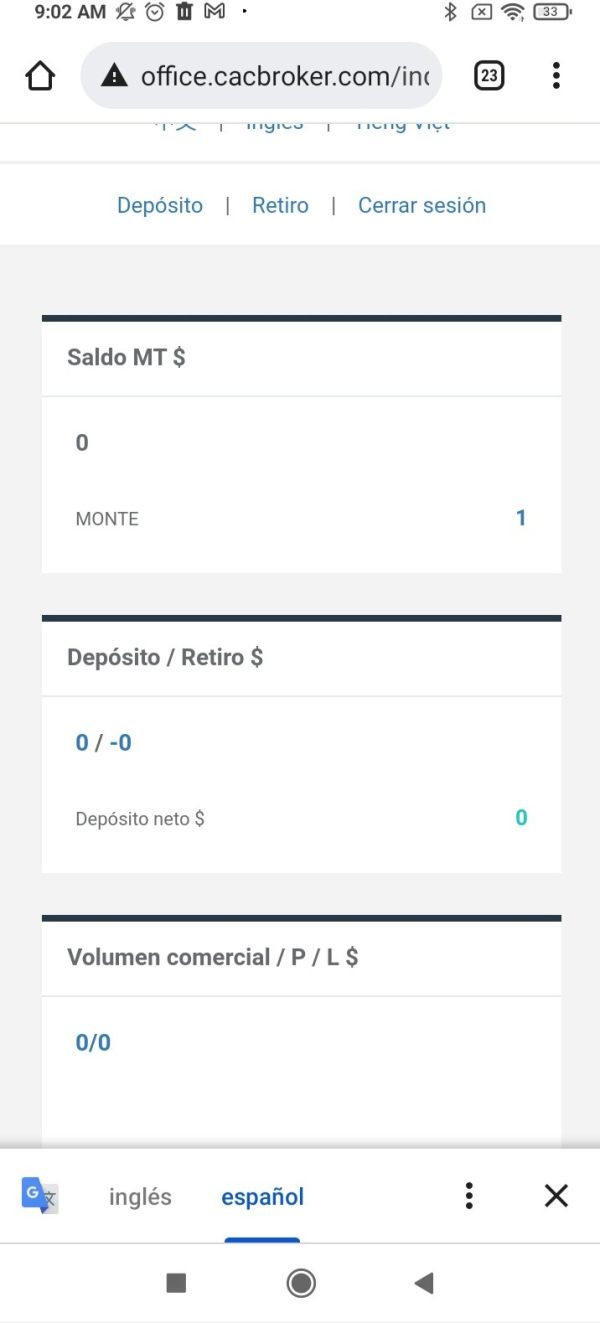Open the tab switcher showing 23 tabs
This screenshot has height=1323, width=600.
tap(489, 76)
